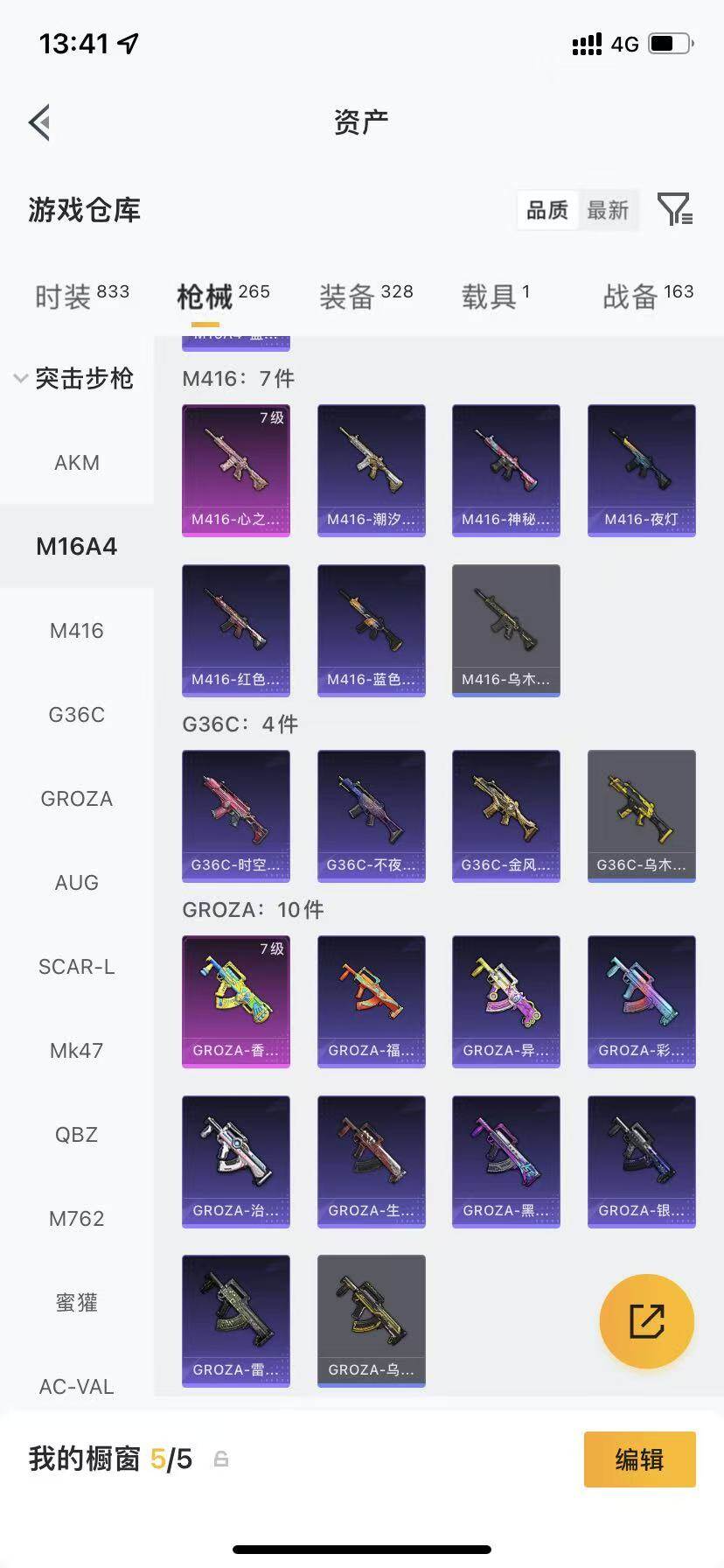Open the level 7 GROZA-香 skin
This screenshot has width=724, height=1568.
[236, 1002]
